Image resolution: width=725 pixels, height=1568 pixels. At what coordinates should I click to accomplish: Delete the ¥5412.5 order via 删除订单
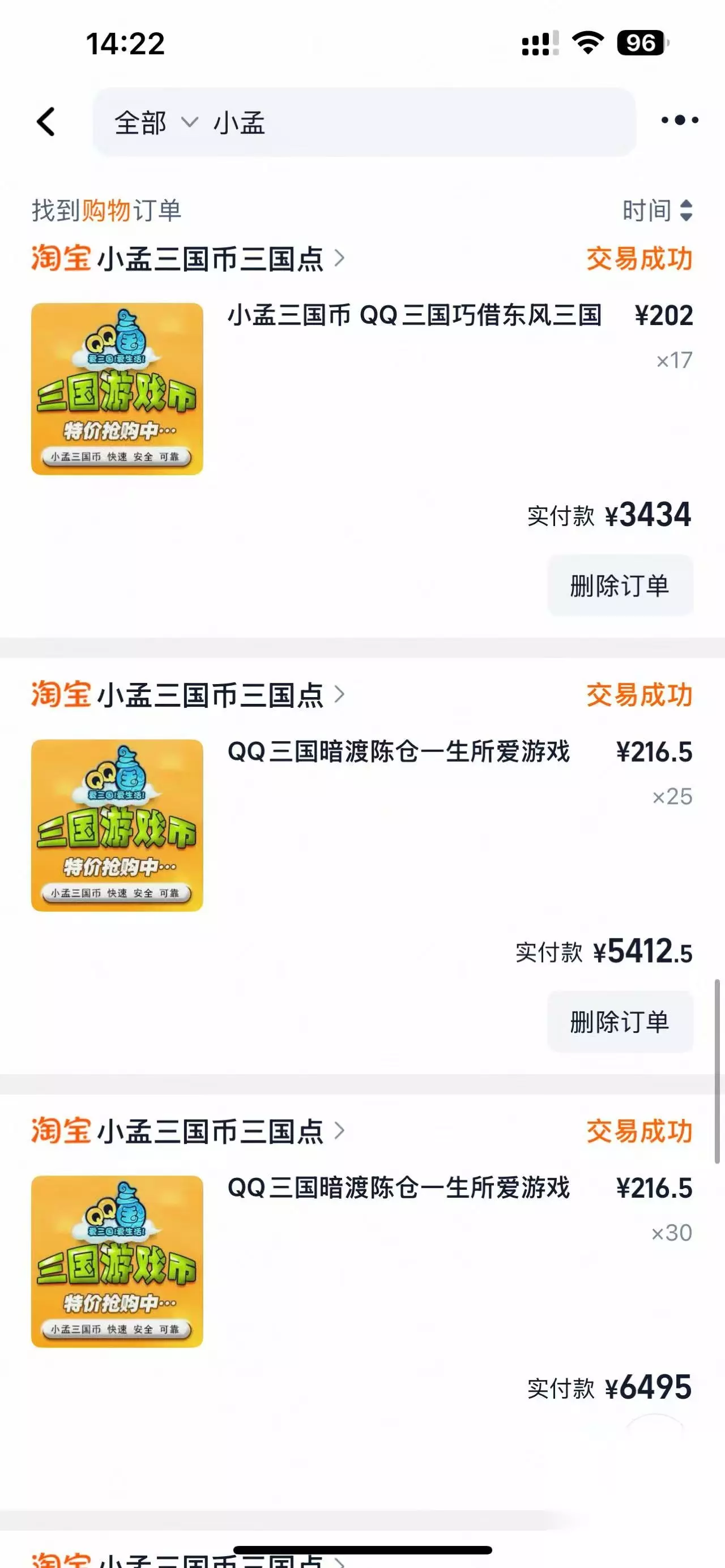click(x=620, y=1022)
